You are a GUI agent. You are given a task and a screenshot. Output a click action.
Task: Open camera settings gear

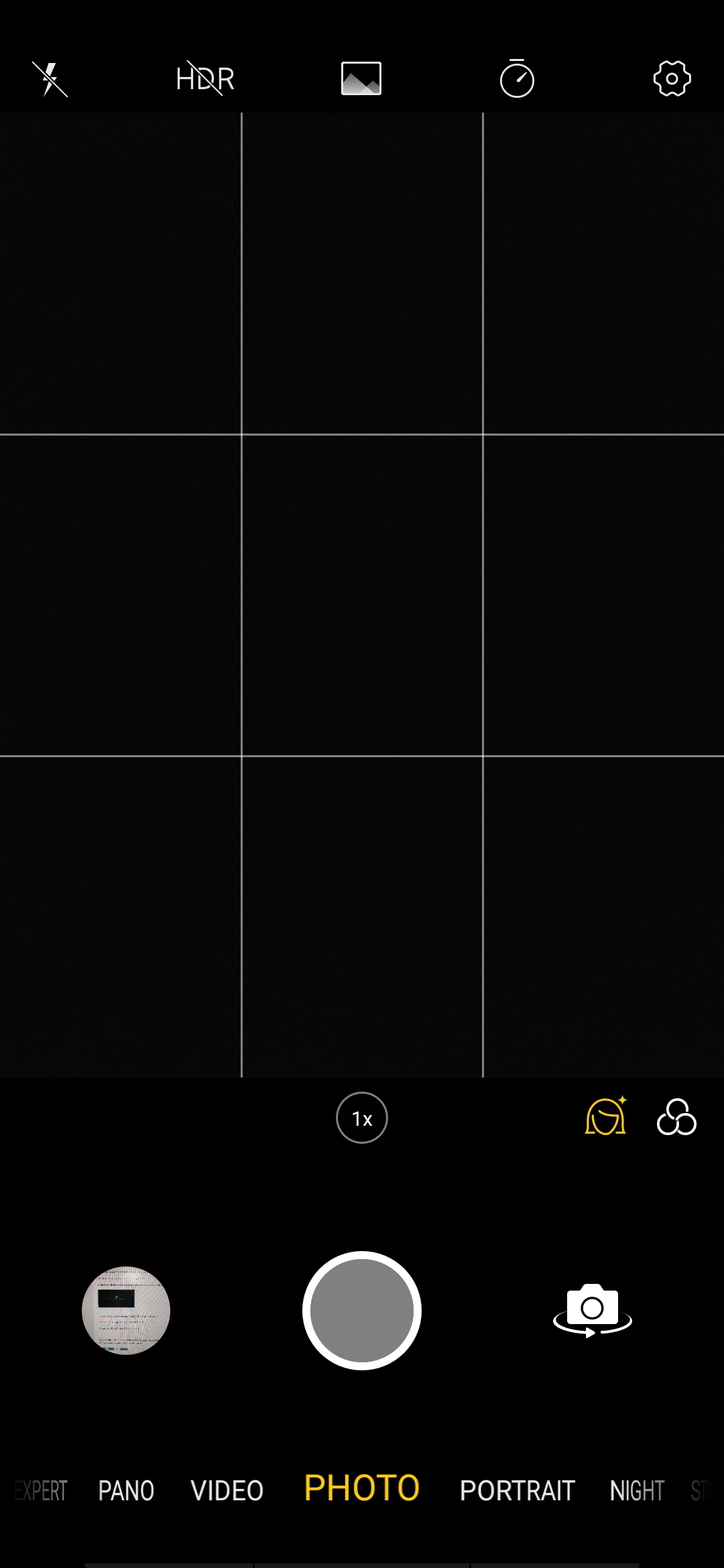point(672,79)
